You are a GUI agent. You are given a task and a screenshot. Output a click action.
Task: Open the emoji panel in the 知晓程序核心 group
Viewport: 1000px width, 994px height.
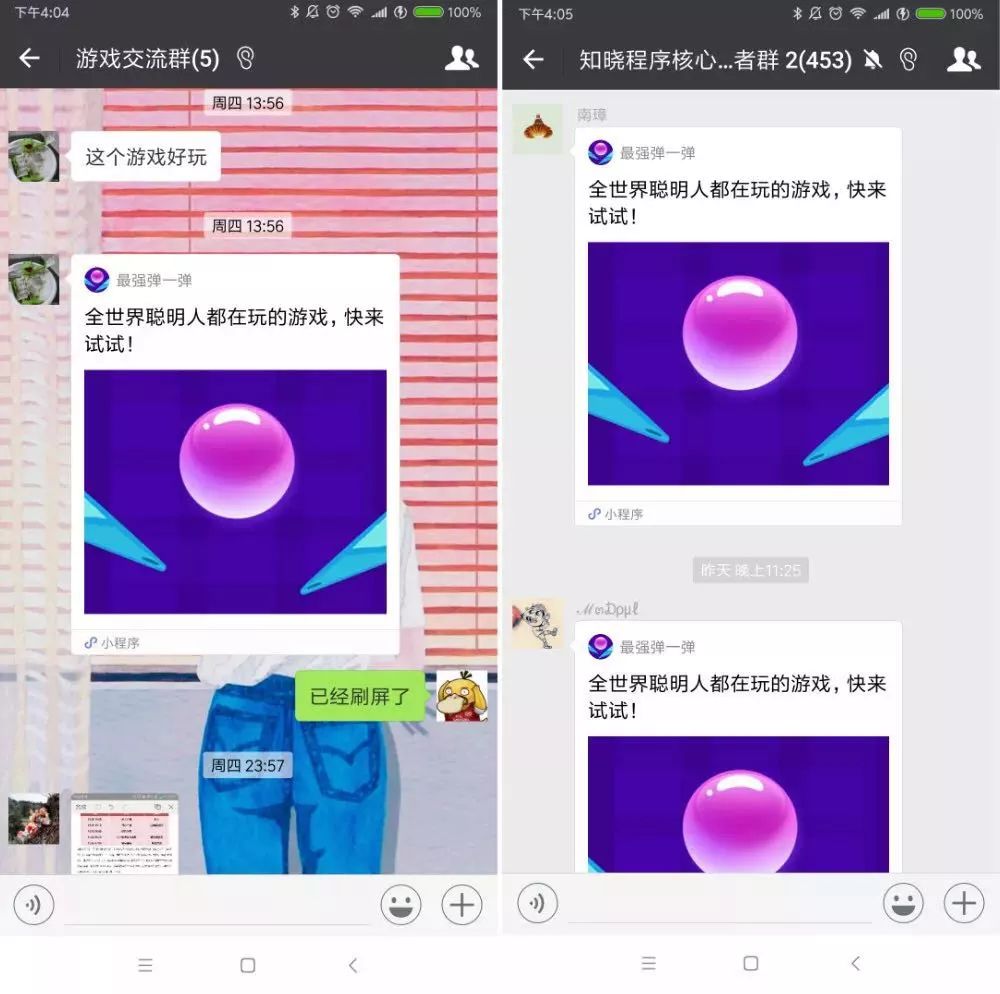[902, 904]
